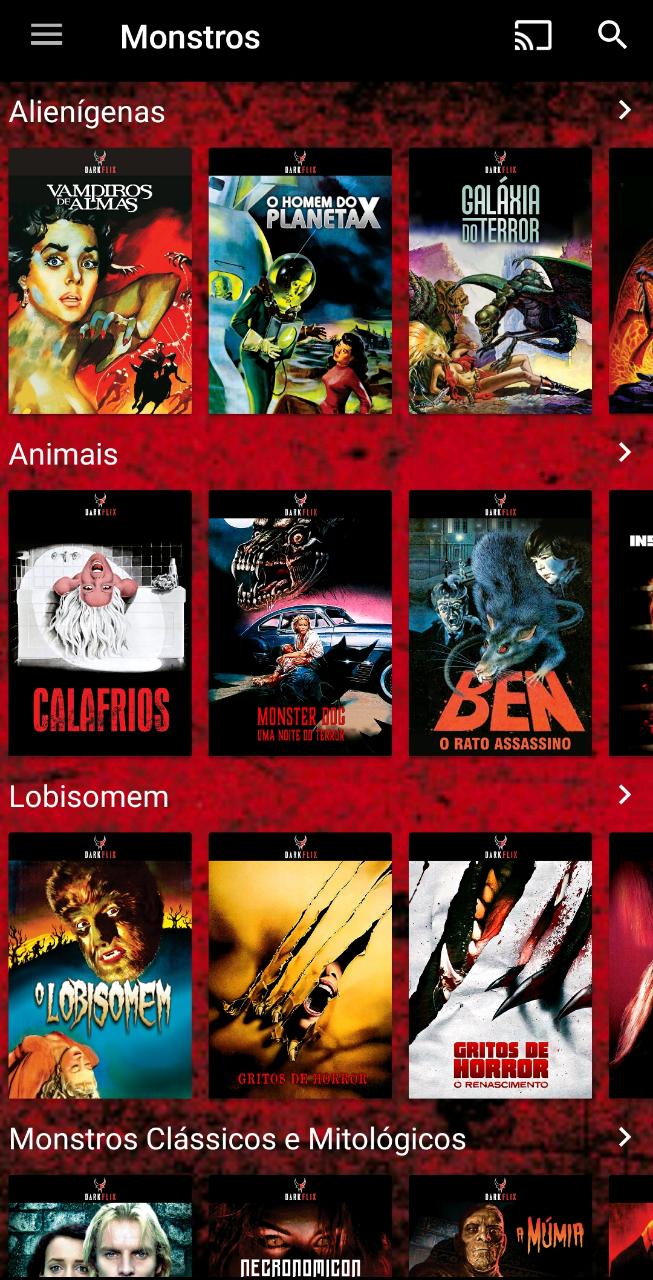Open the Calafrios movie poster
Viewport: 653px width, 1280px height.
[100, 623]
